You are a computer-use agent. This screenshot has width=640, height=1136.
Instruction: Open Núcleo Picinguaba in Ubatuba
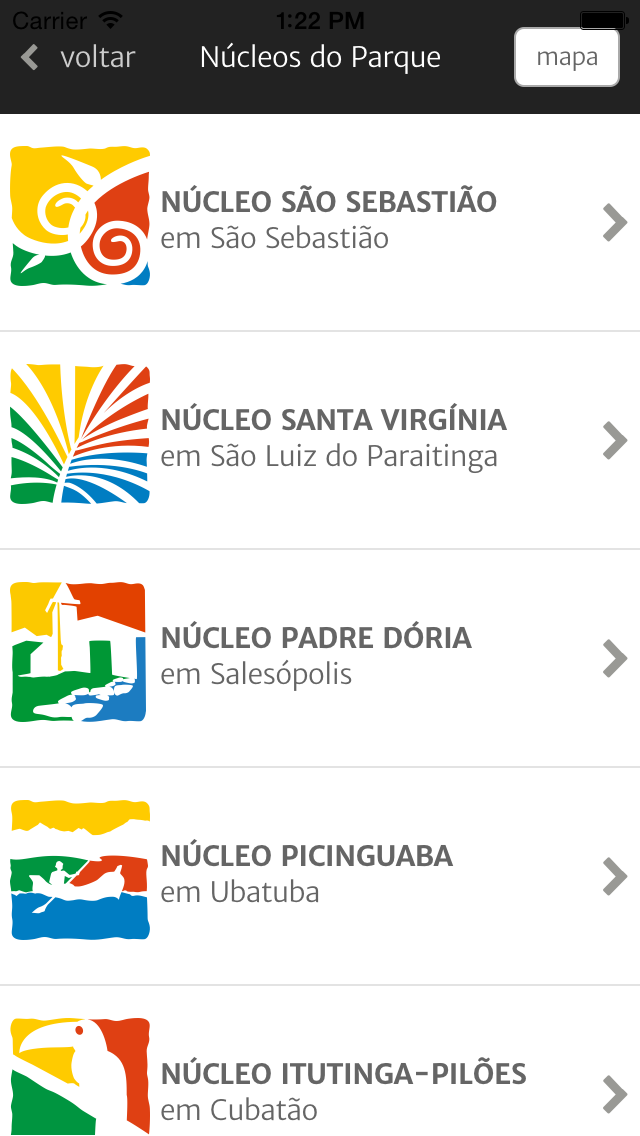click(320, 875)
